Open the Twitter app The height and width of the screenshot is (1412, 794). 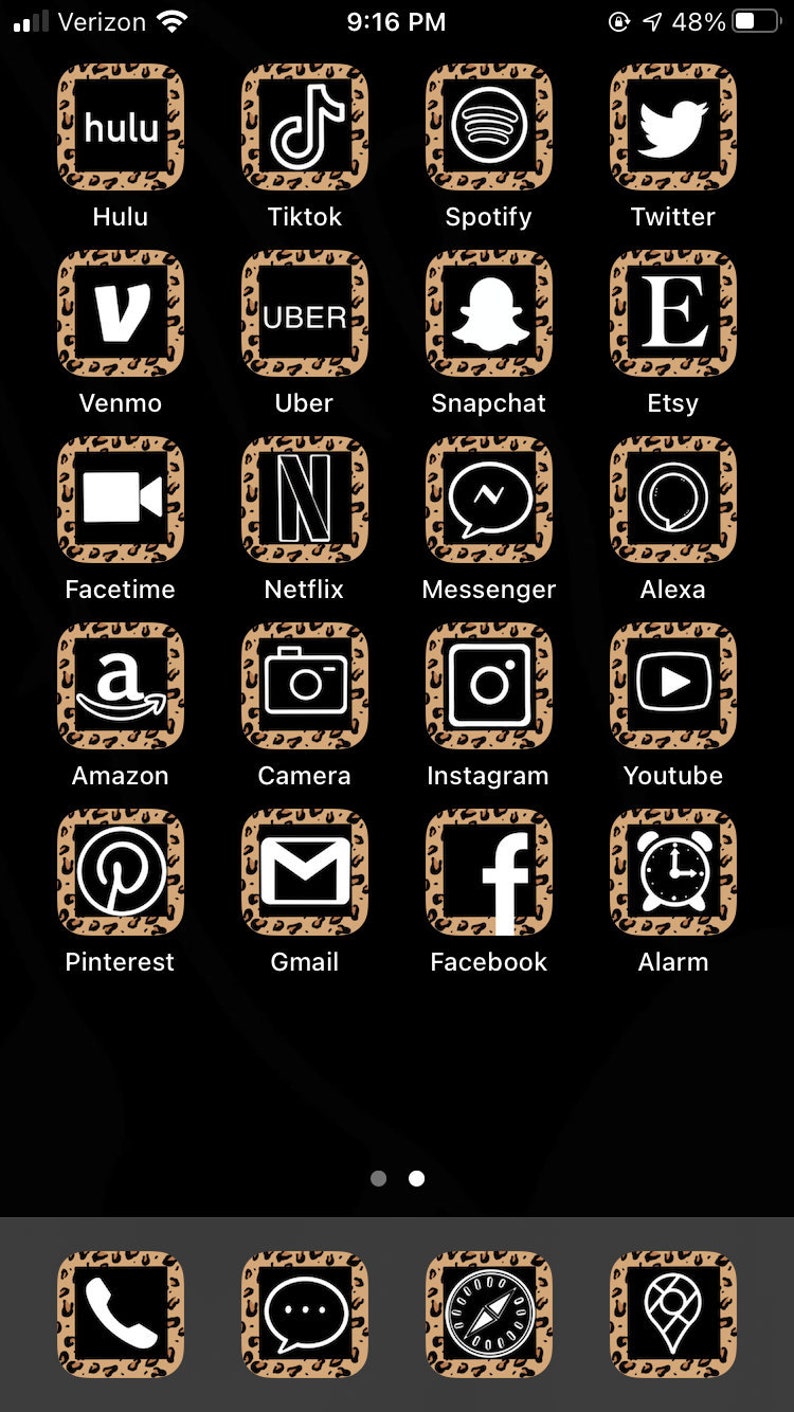pos(673,127)
